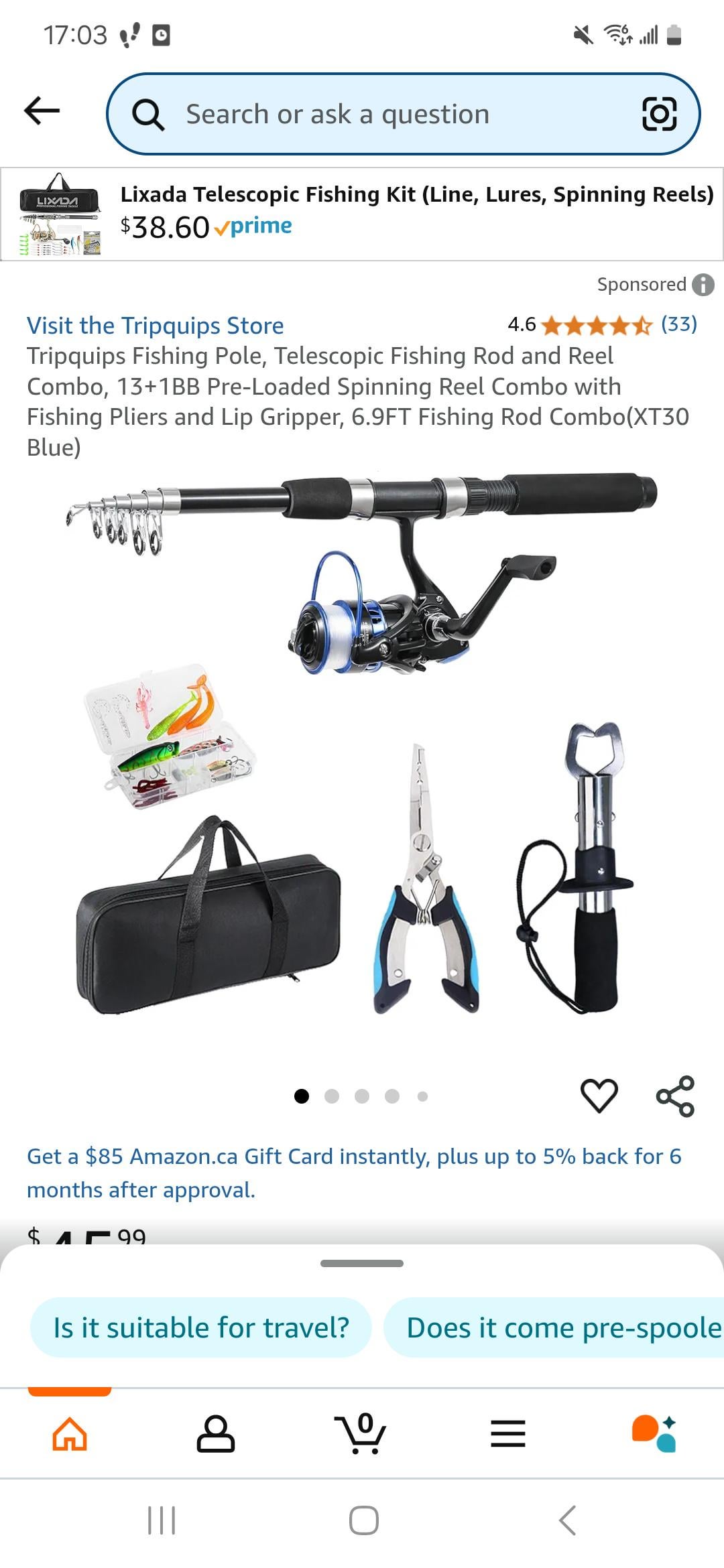724x1568 pixels.
Task: Ask "Is it suitable for travel?"
Action: pos(201,1327)
